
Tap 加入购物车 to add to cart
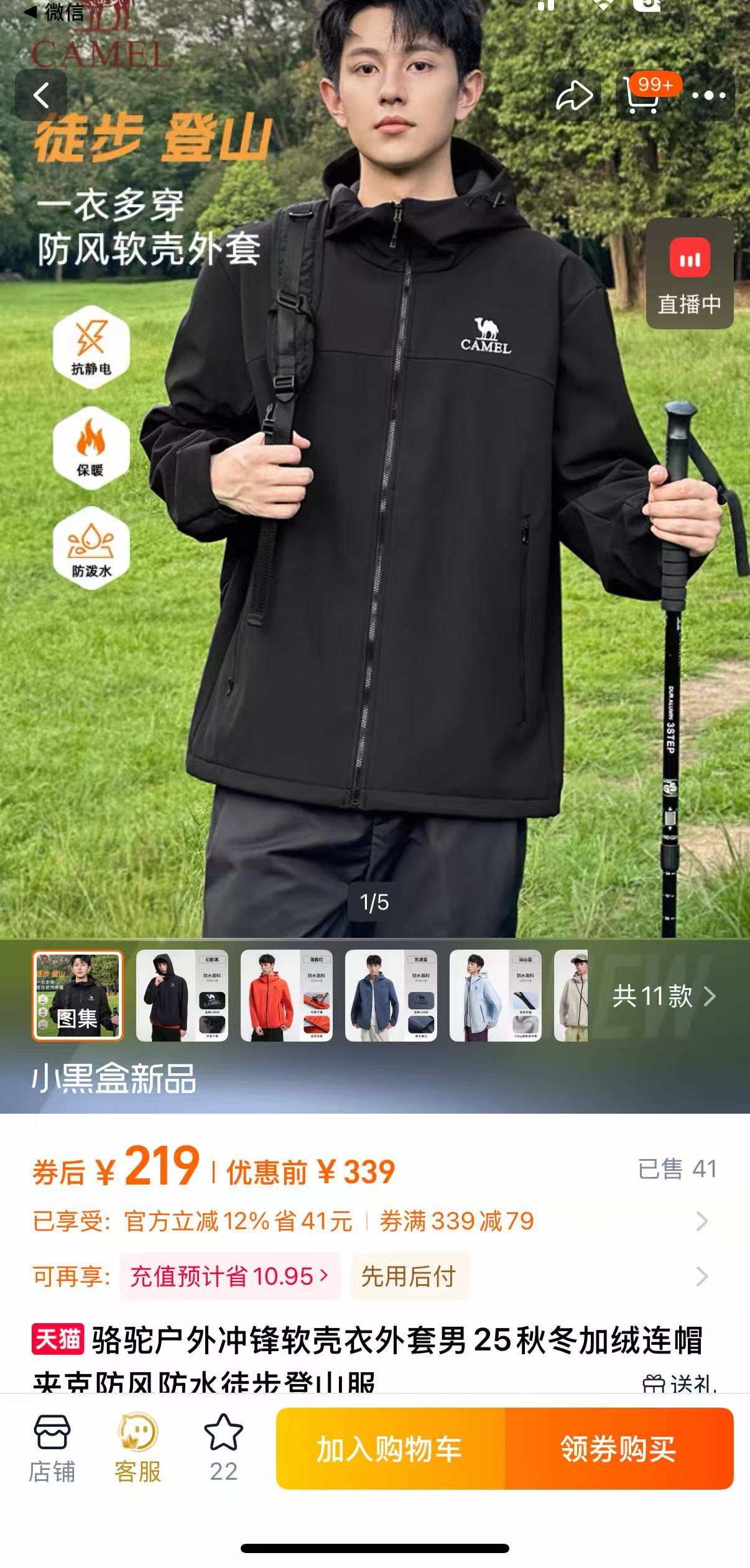coord(390,1449)
